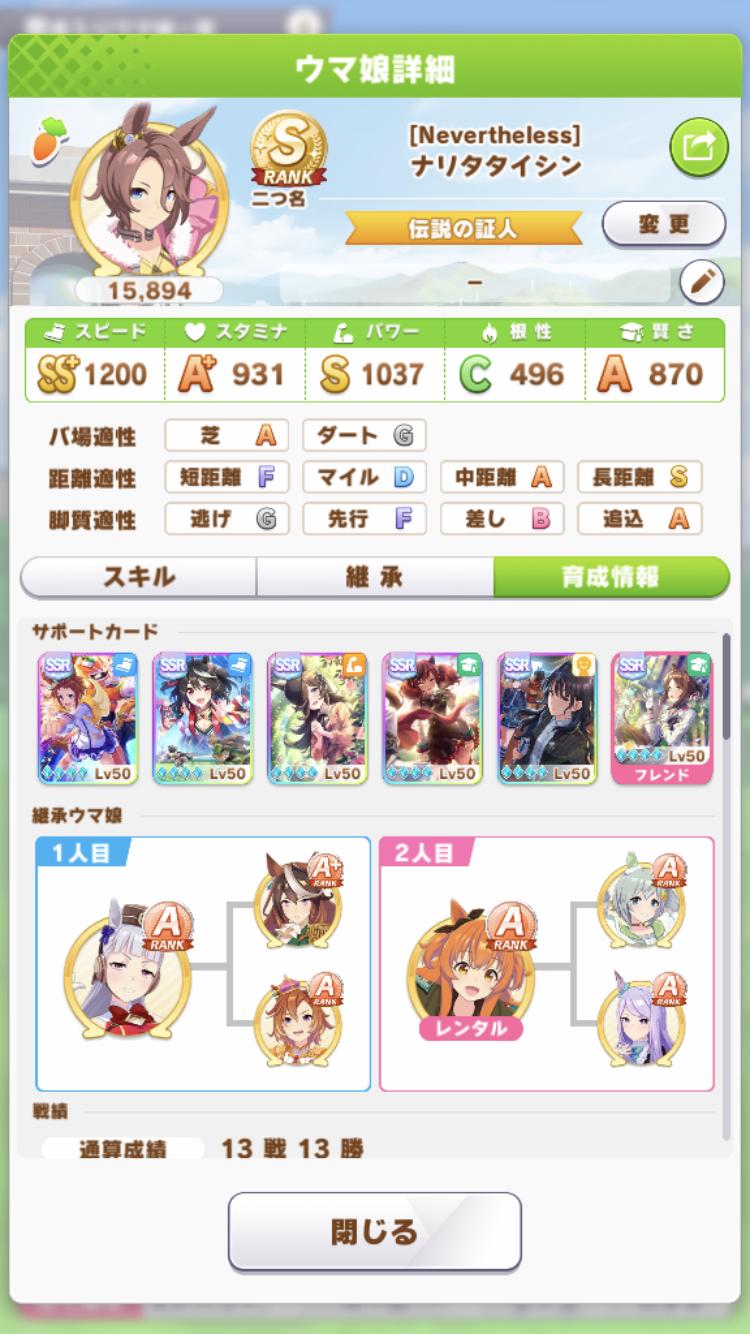750x1334 pixels.
Task: Tap the 変更 title change button
Action: pyautogui.click(x=663, y=224)
